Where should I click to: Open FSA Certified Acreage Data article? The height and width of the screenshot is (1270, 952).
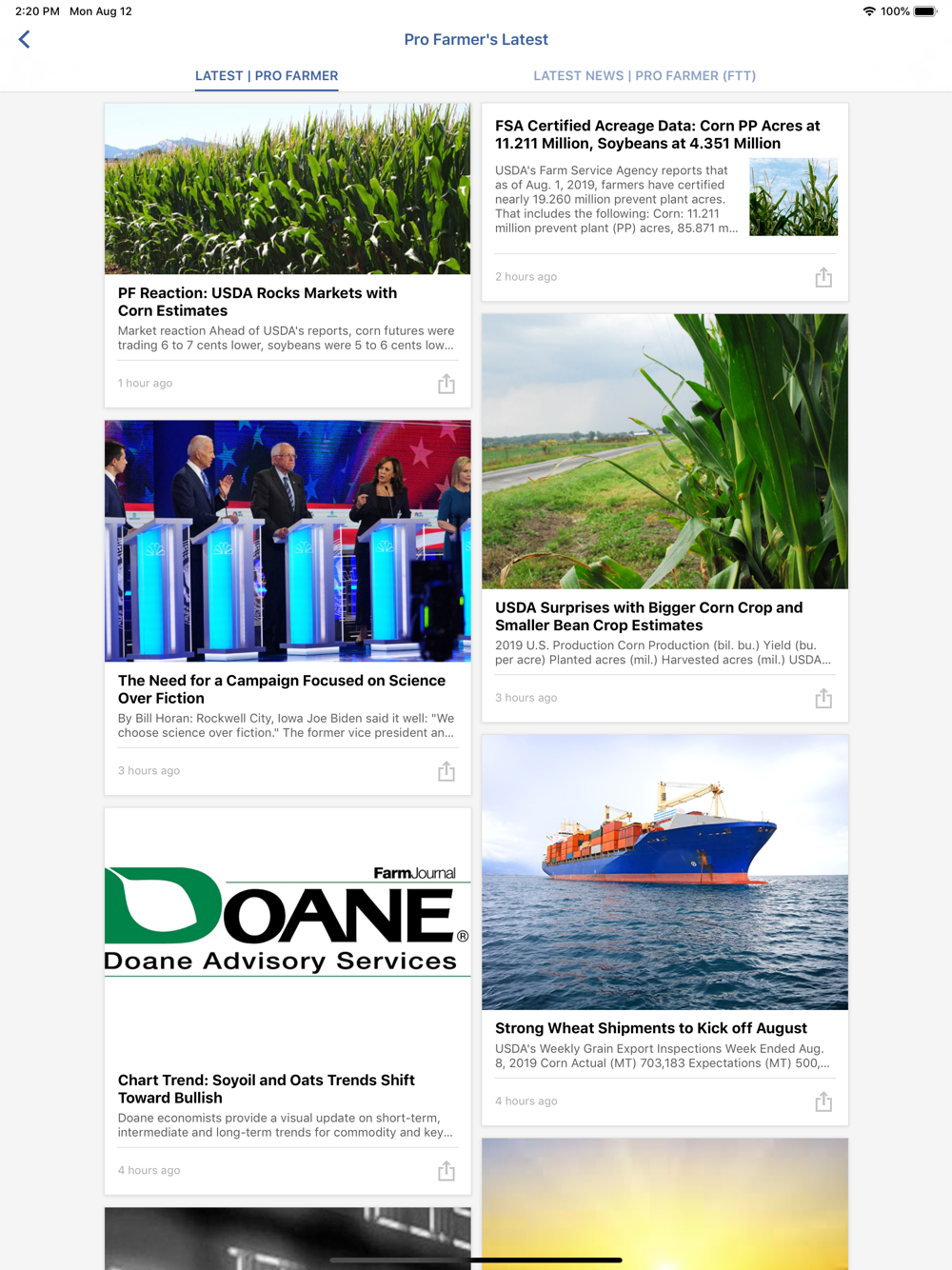(657, 134)
